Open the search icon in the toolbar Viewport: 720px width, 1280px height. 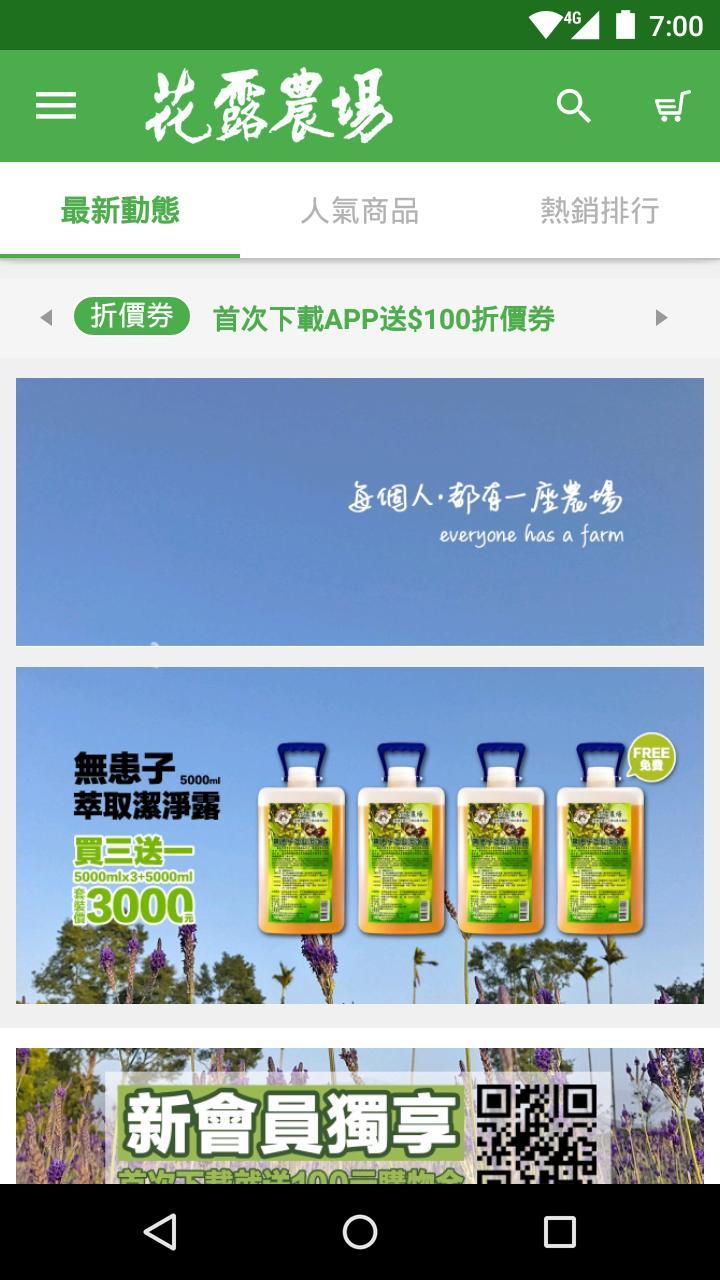572,105
